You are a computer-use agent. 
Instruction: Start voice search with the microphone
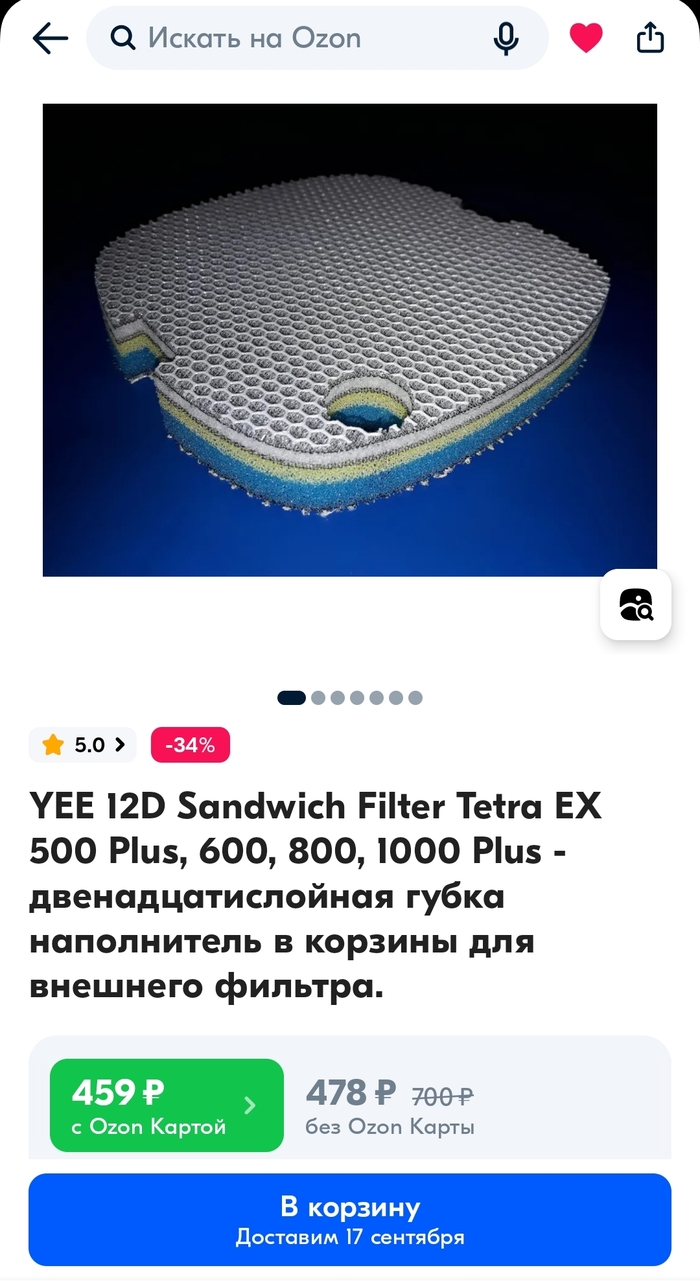point(506,39)
